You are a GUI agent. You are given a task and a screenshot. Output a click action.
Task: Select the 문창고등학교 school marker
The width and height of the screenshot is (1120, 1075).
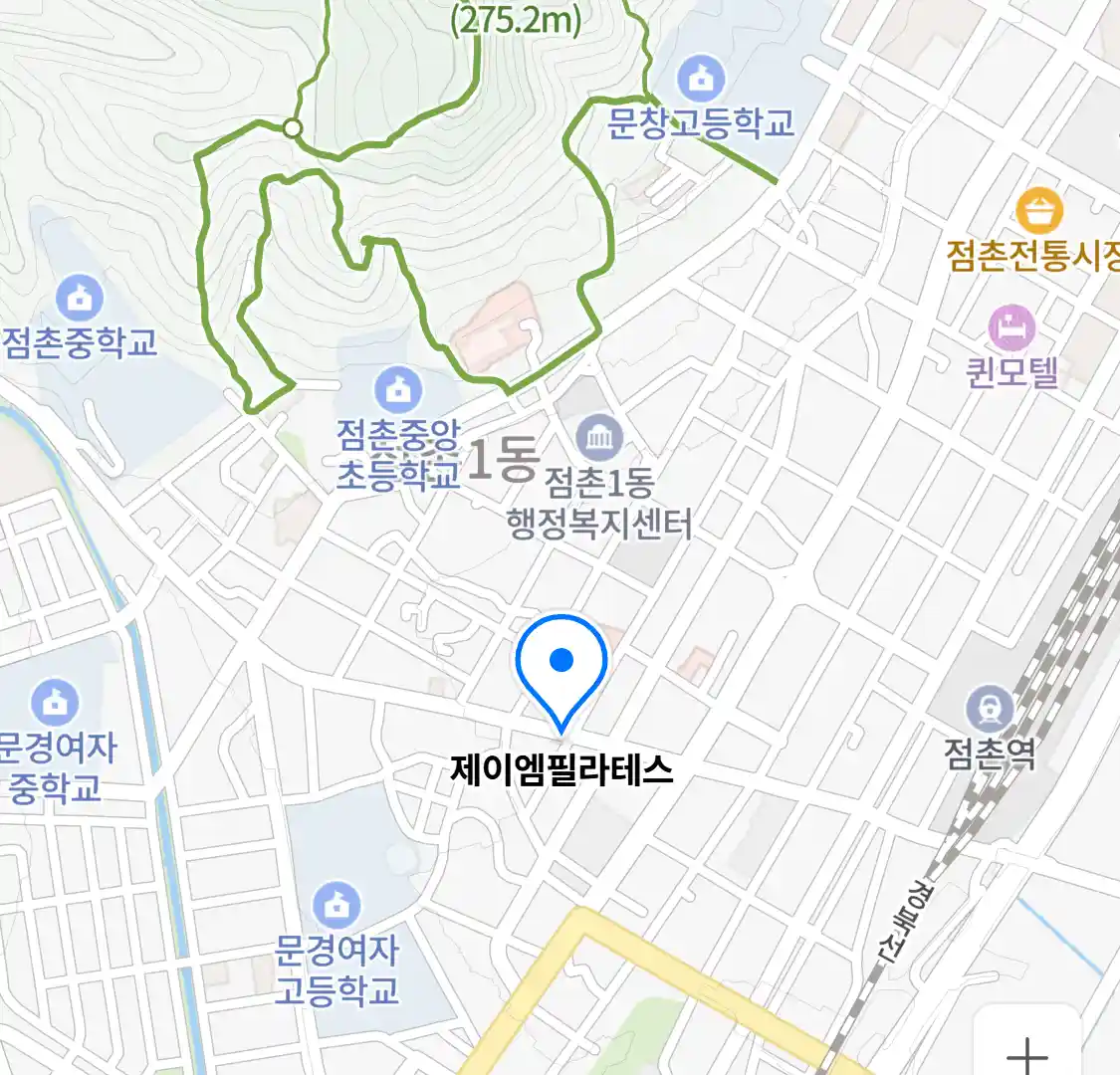tap(701, 79)
